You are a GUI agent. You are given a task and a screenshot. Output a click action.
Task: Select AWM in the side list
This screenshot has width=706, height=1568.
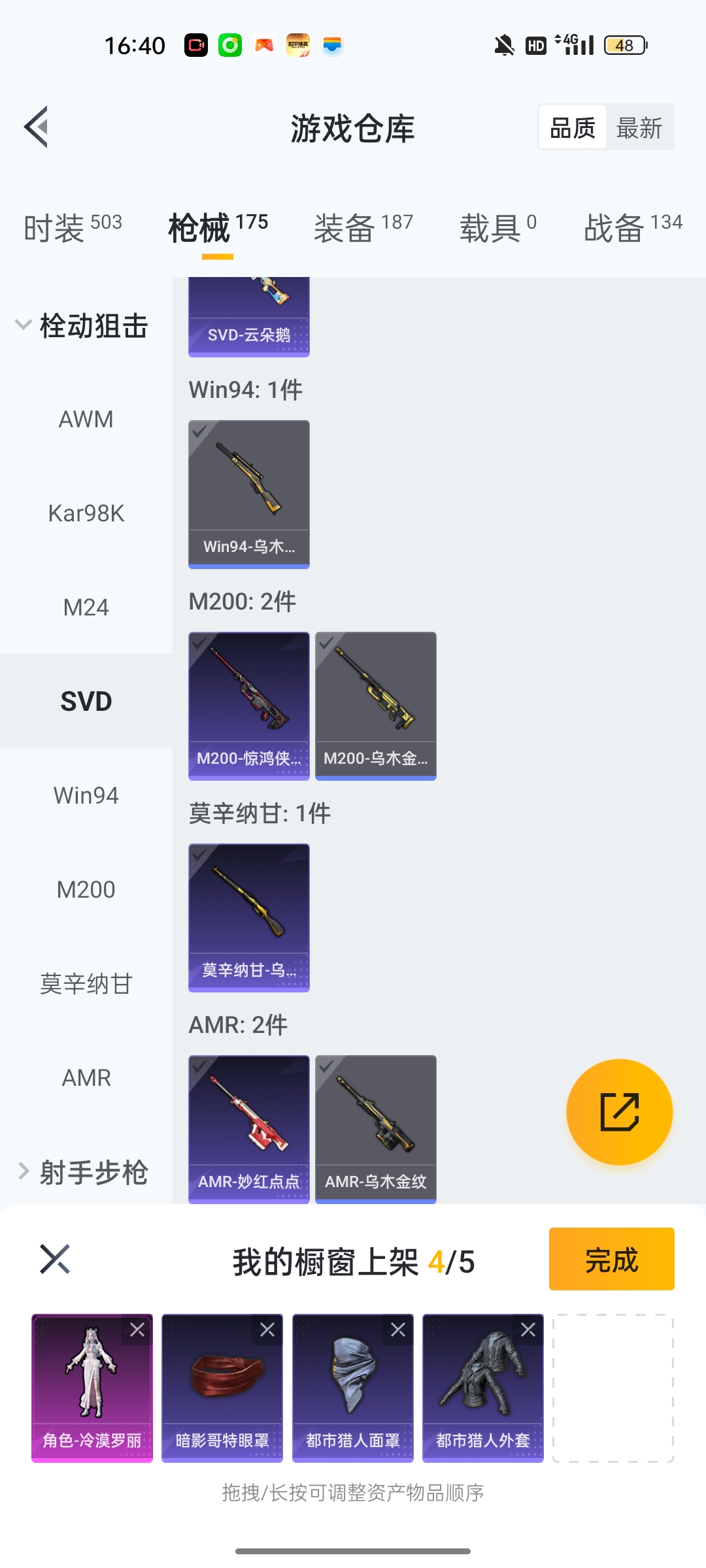coord(86,419)
